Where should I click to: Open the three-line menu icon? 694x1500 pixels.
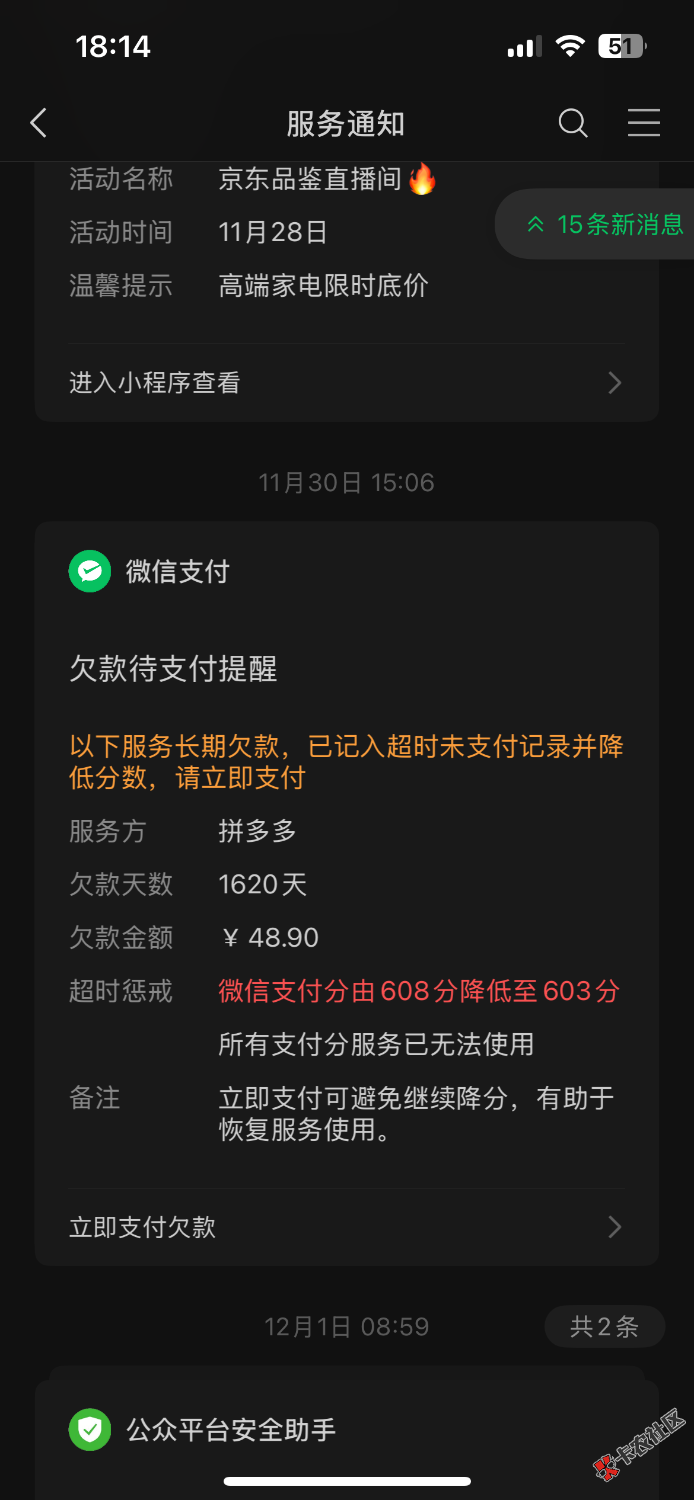[643, 124]
